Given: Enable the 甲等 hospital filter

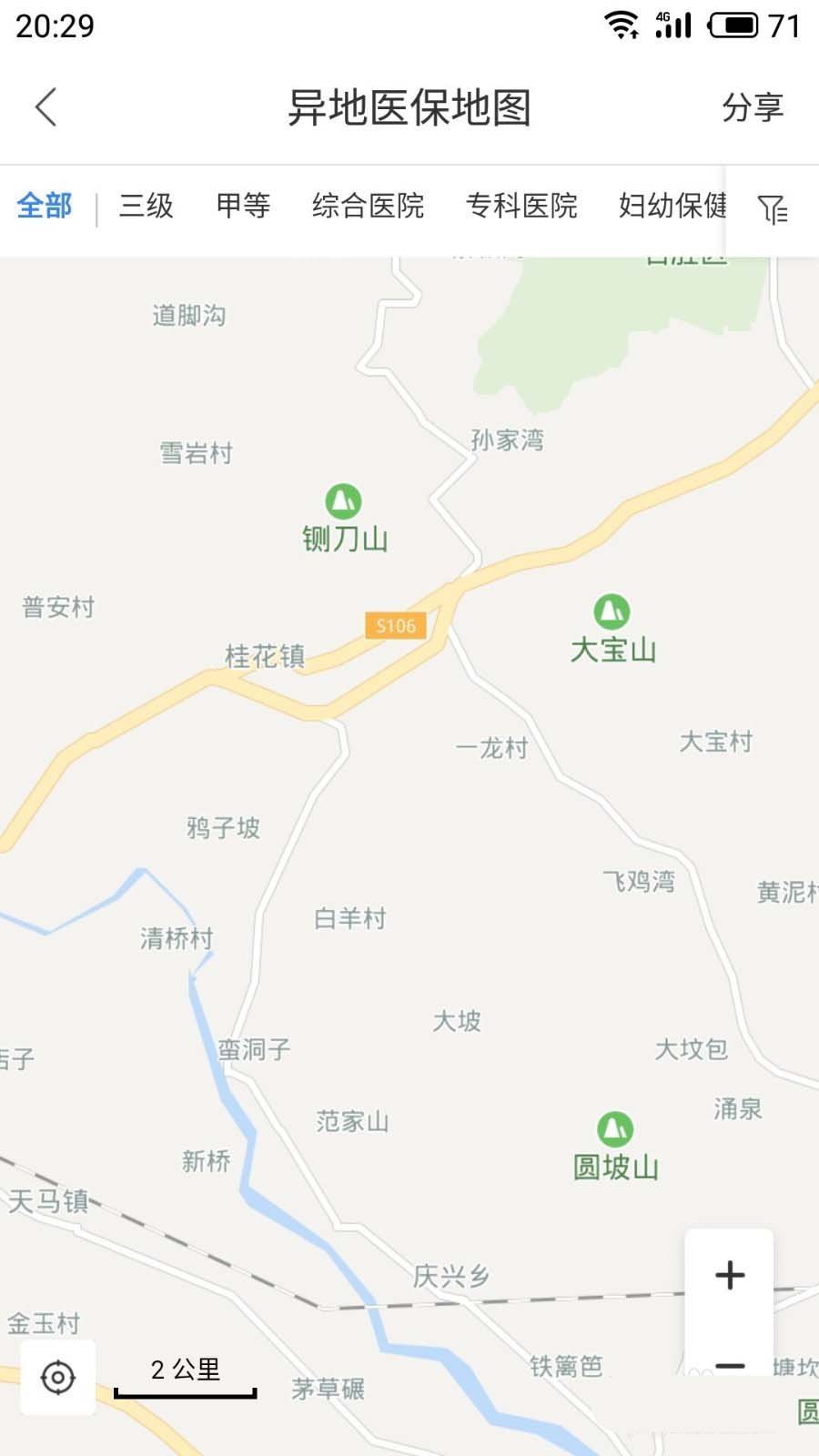Looking at the screenshot, I should pyautogui.click(x=242, y=207).
